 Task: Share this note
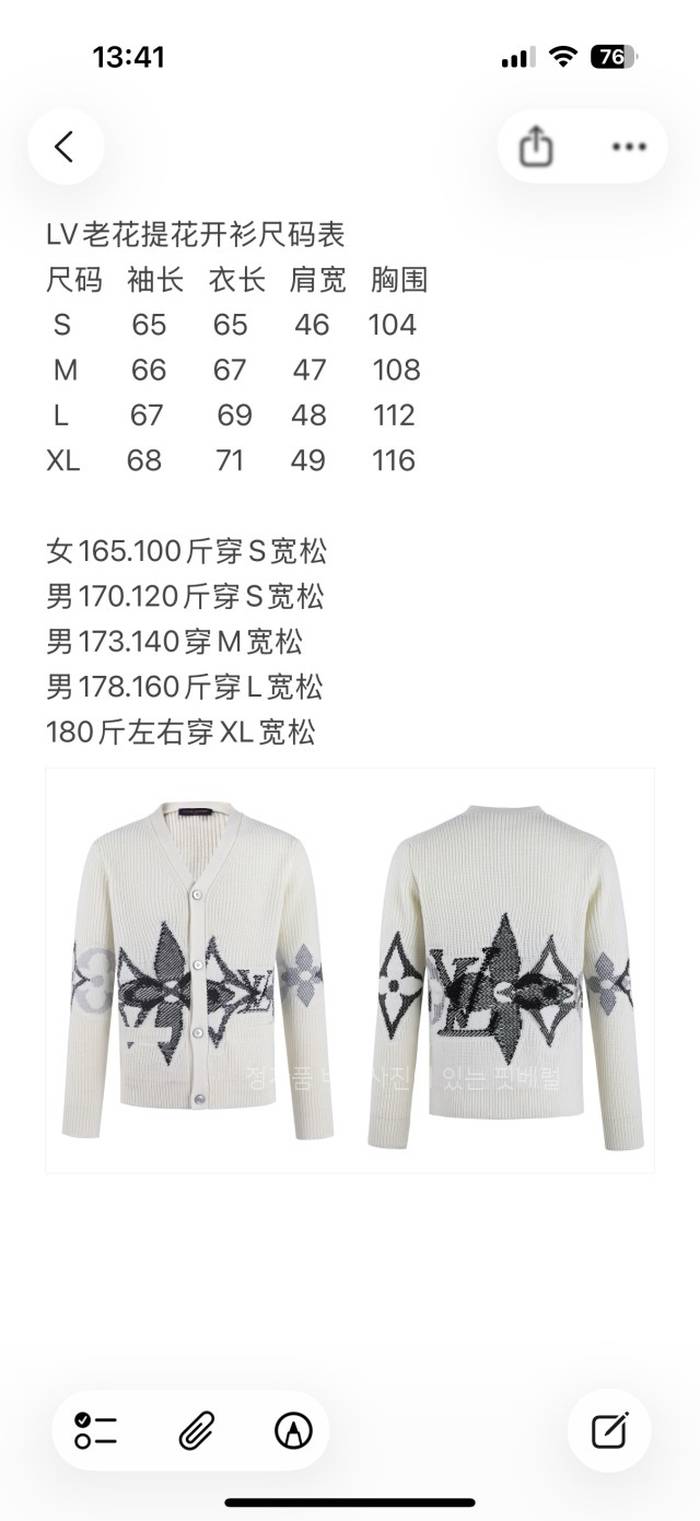537,147
